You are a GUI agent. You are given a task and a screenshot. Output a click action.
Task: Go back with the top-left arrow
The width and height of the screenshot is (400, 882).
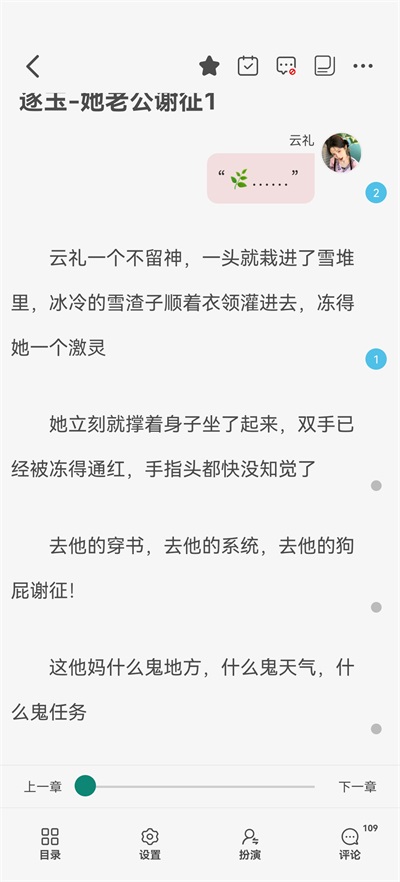(x=33, y=66)
